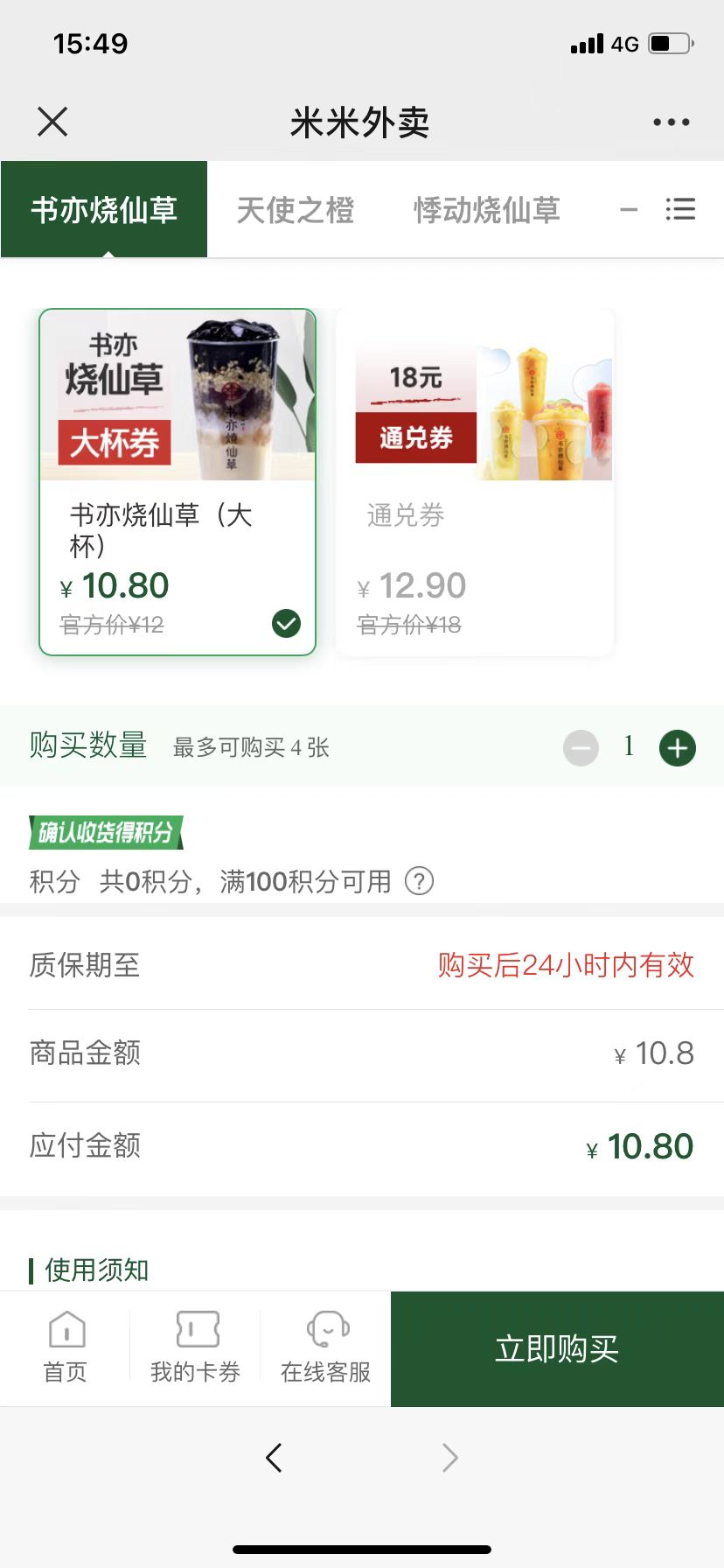
Task: Choose the 18元 通兑券 card
Action: [476, 481]
